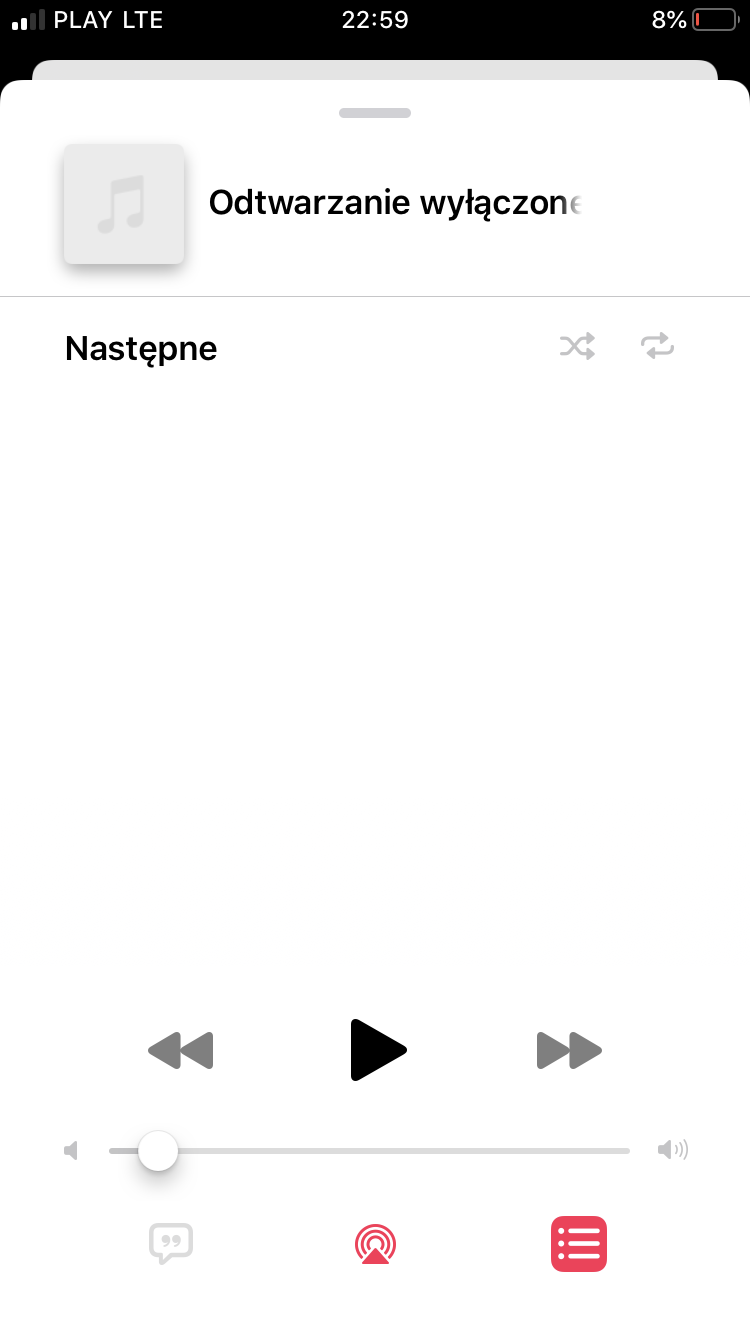Hide the Up Next queue list
The height and width of the screenshot is (1334, 750).
coord(579,1244)
